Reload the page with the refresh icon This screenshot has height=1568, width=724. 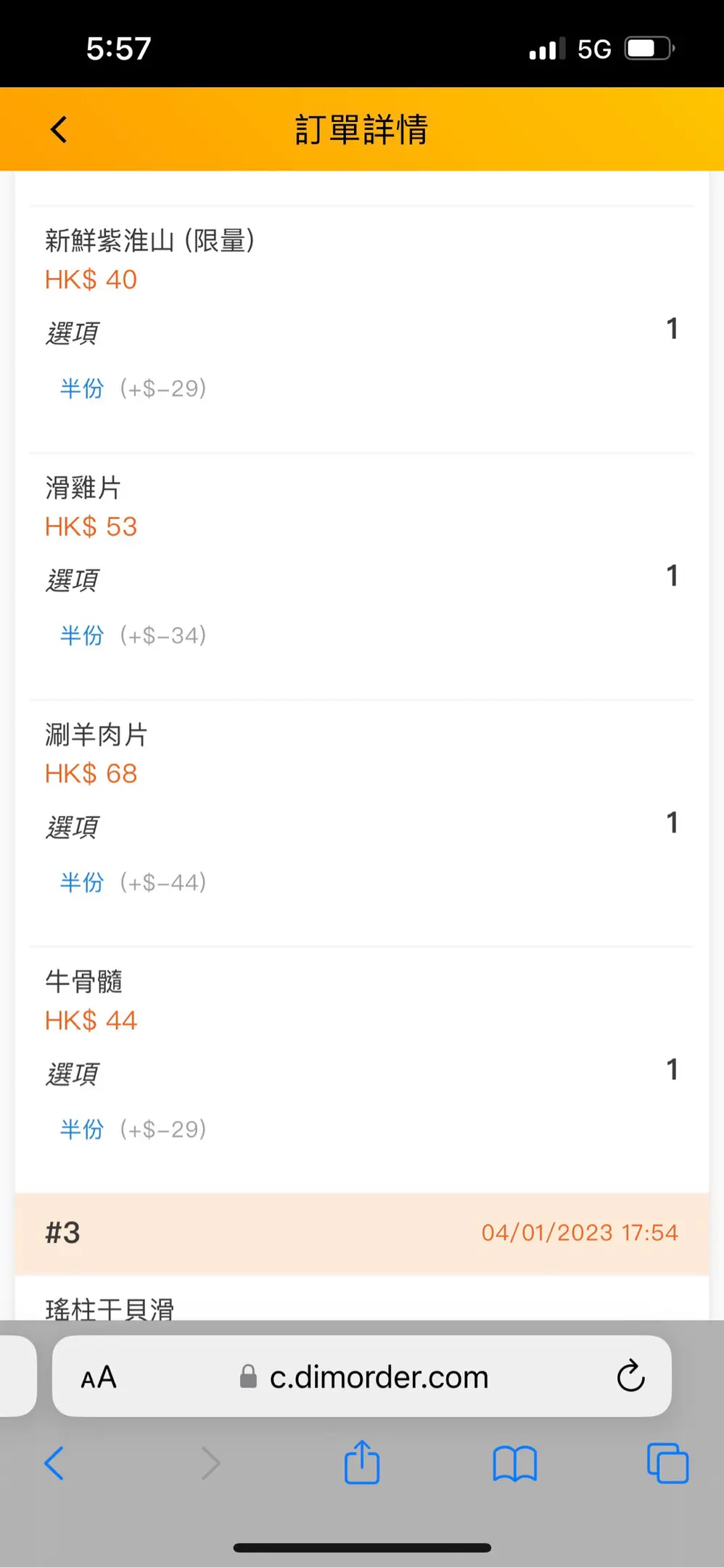pyautogui.click(x=630, y=1376)
